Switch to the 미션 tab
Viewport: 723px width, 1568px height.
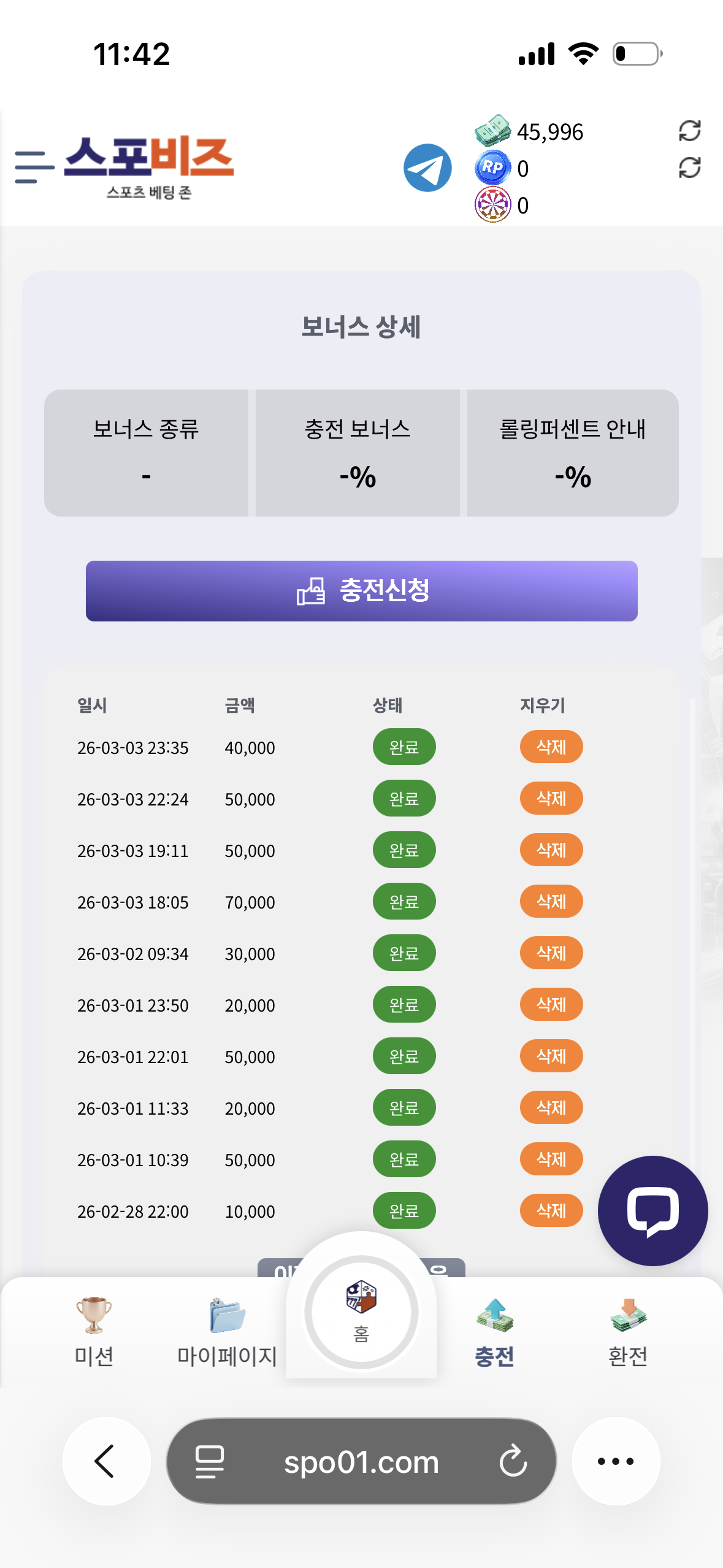(x=94, y=1331)
